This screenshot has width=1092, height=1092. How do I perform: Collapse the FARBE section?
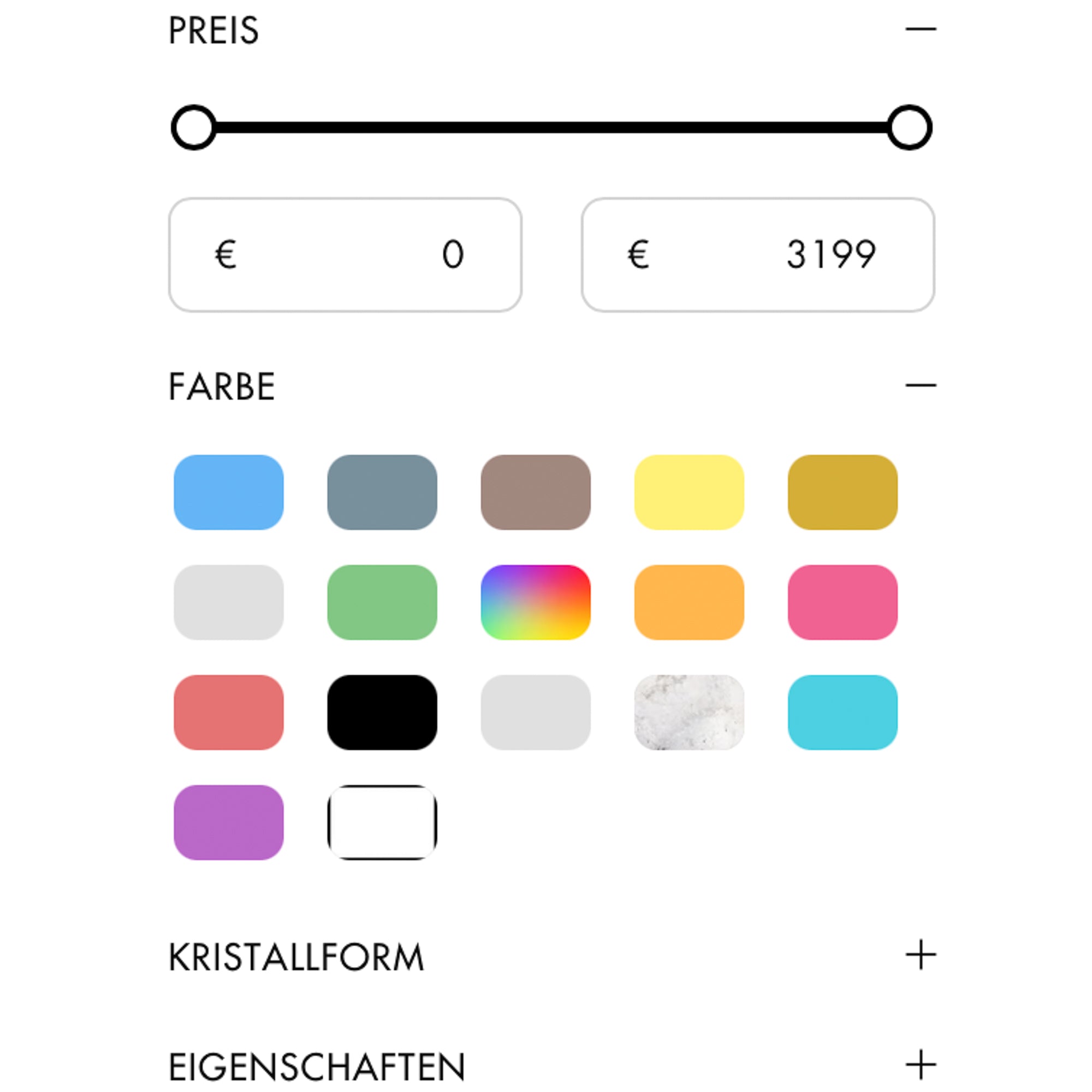click(920, 385)
